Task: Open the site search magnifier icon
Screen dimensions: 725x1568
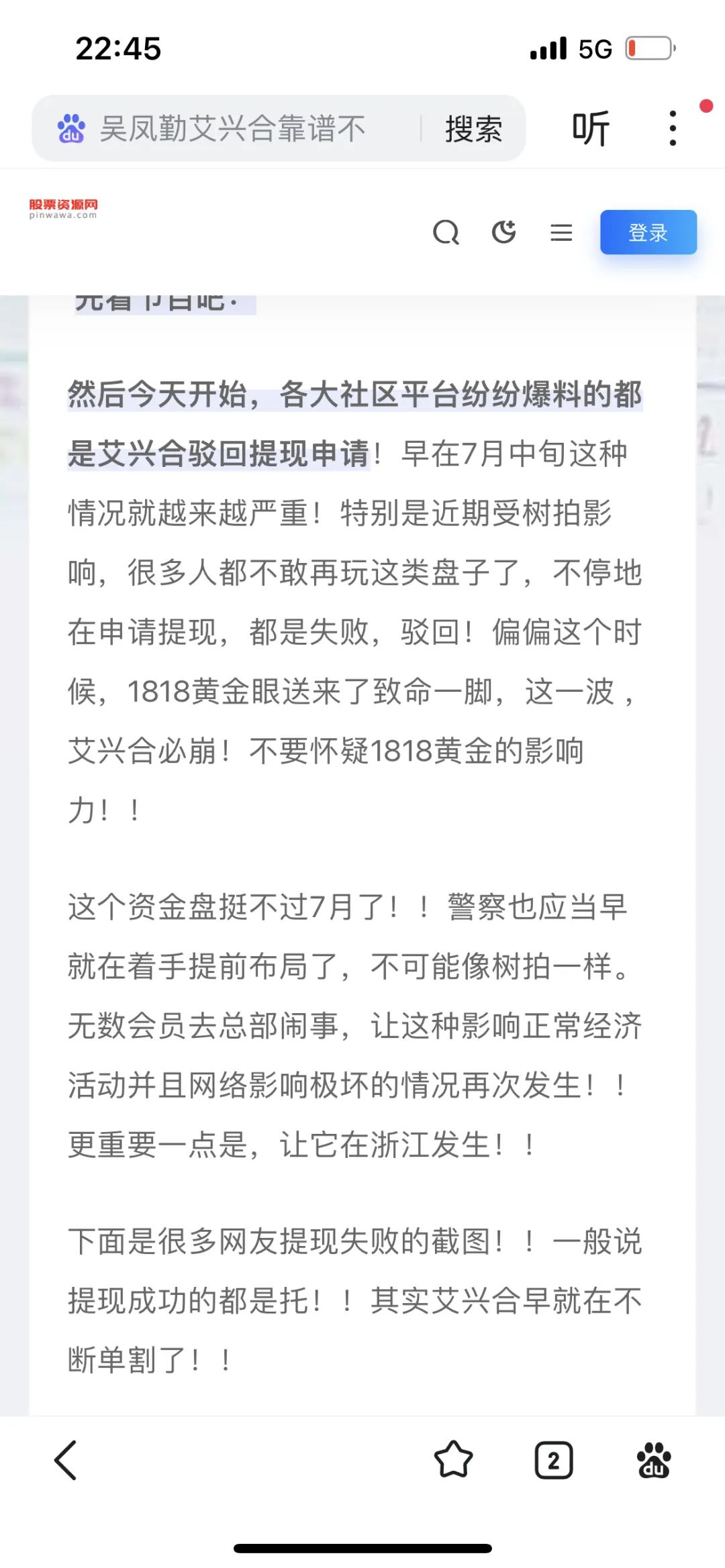Action: pos(446,233)
